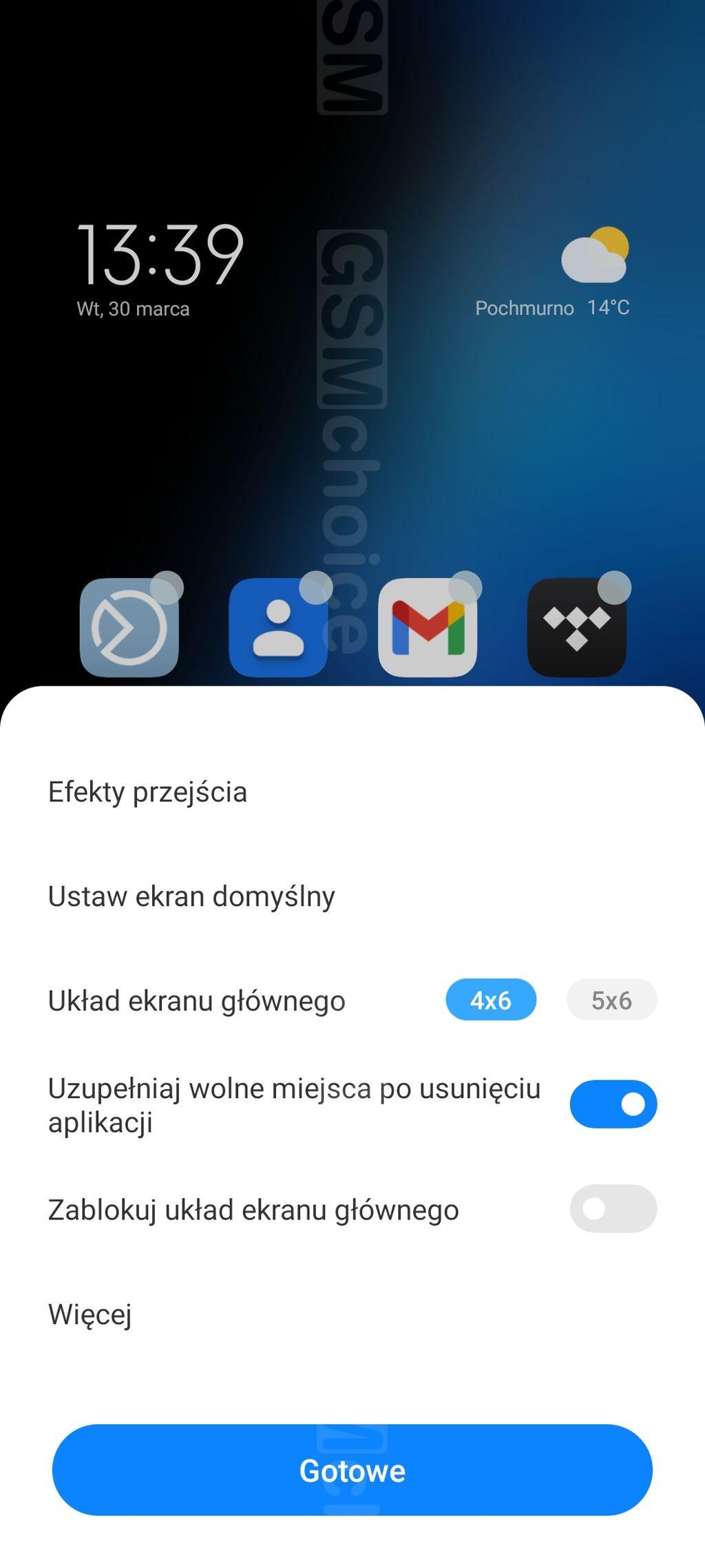This screenshot has width=705, height=1568.
Task: Select the 4x6 home screen layout
Action: [x=491, y=1000]
